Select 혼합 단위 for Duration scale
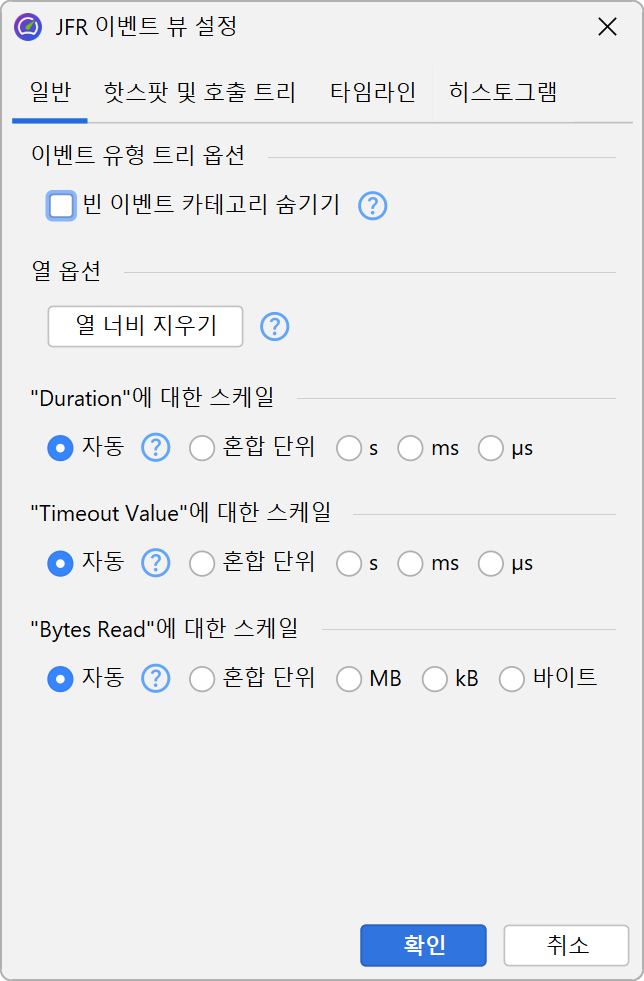This screenshot has height=981, width=644. point(203,448)
